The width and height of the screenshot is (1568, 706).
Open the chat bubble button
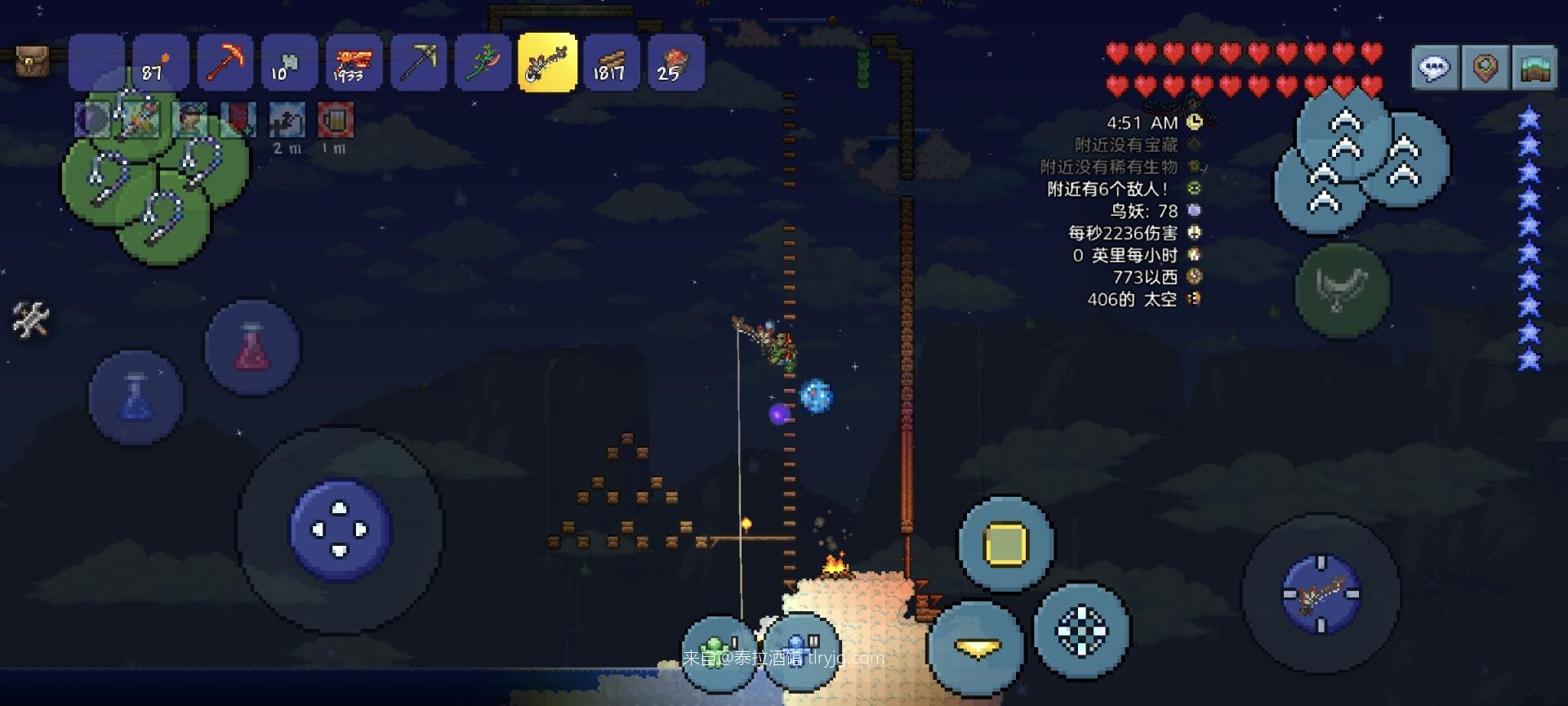click(1435, 68)
